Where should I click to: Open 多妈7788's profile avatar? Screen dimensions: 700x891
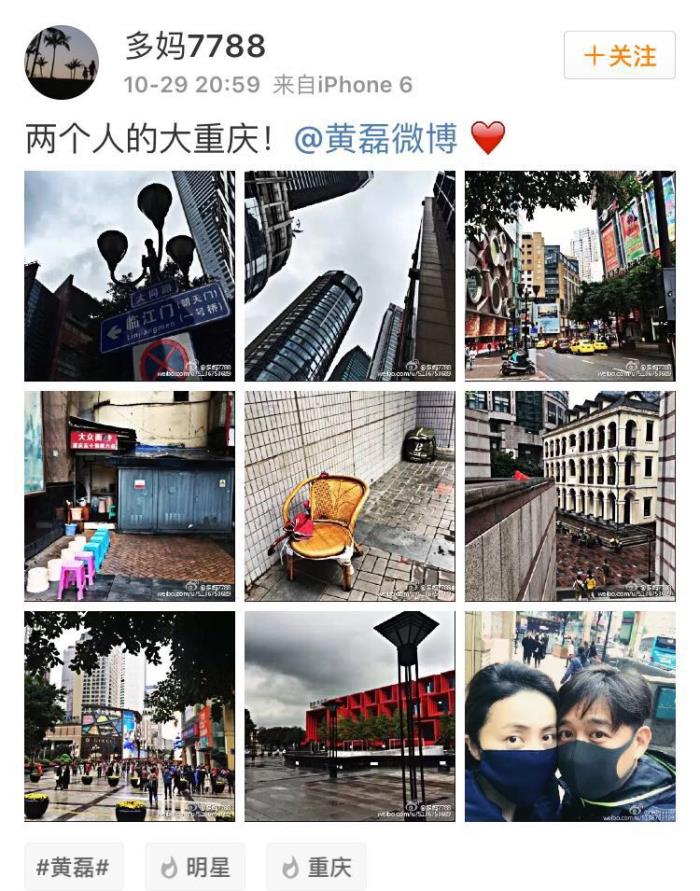pyautogui.click(x=61, y=62)
